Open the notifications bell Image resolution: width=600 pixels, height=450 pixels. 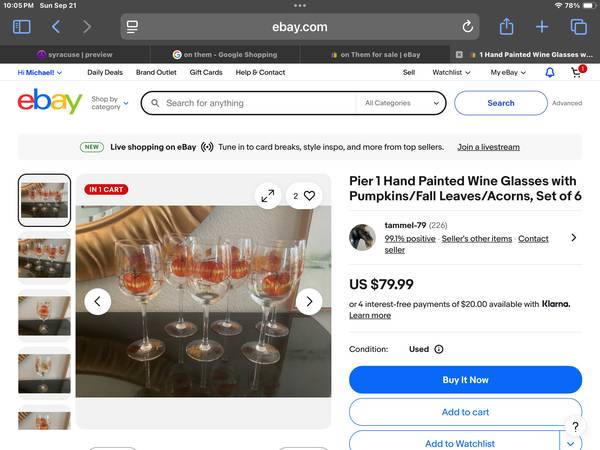[x=550, y=72]
